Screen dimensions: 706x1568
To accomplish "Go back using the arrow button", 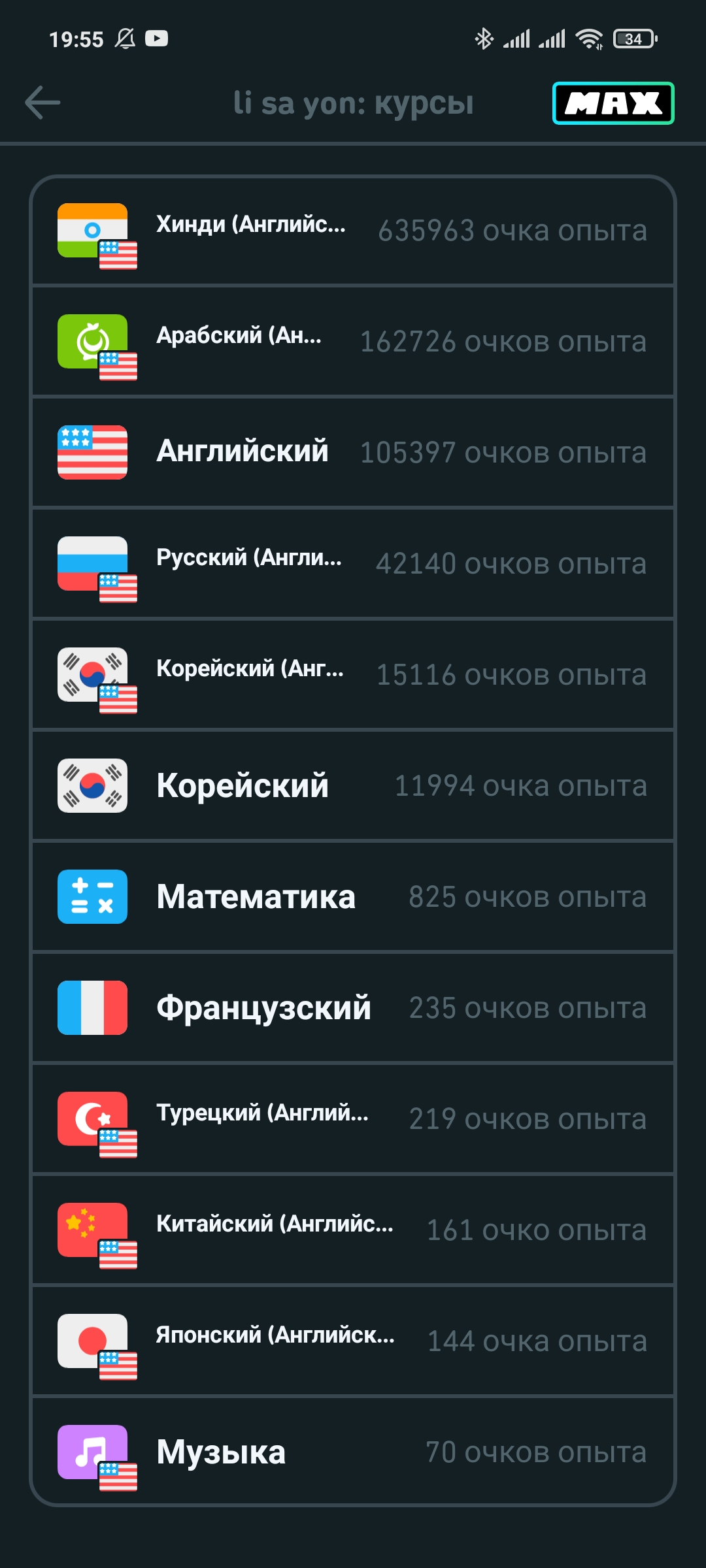I will tap(41, 103).
